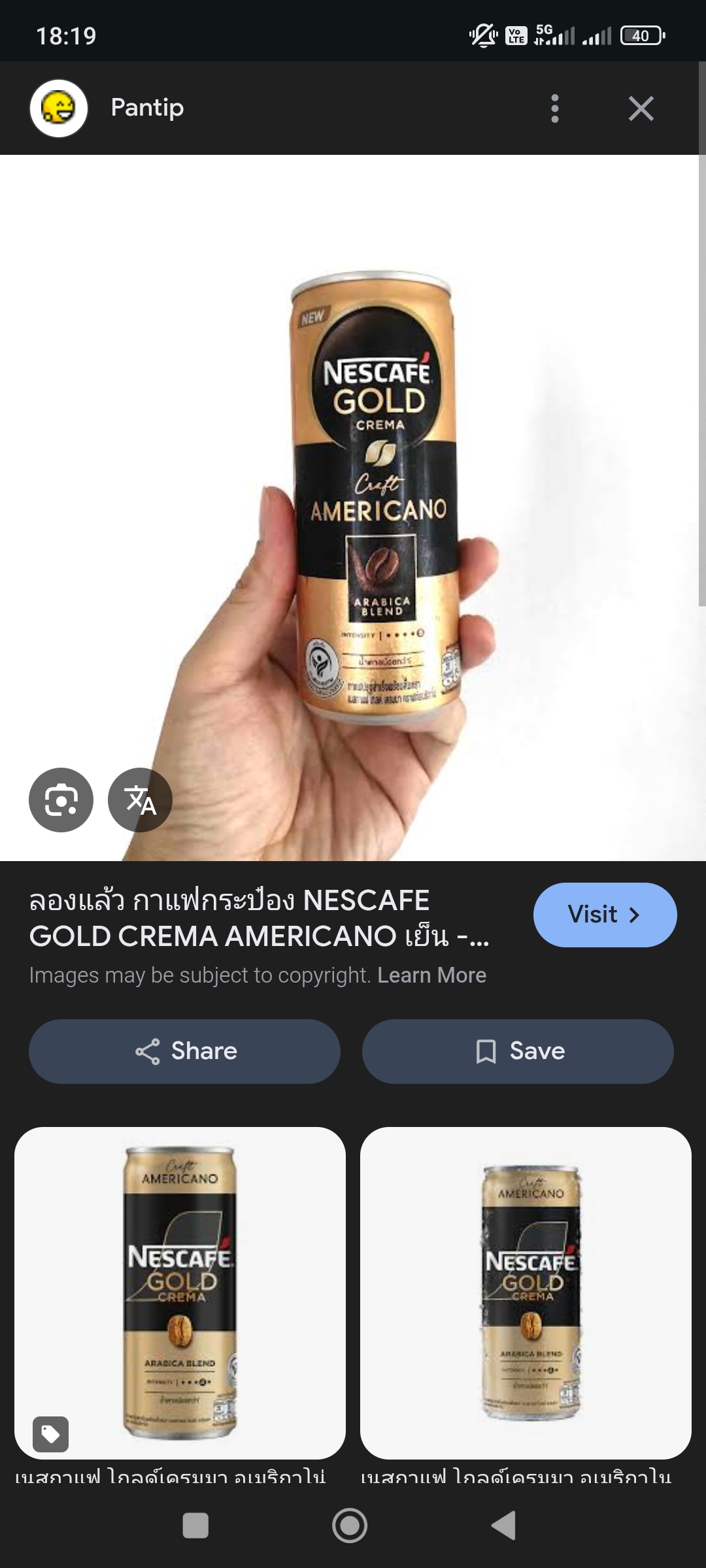
Task: Visit the Pantip source page
Action: 605,914
